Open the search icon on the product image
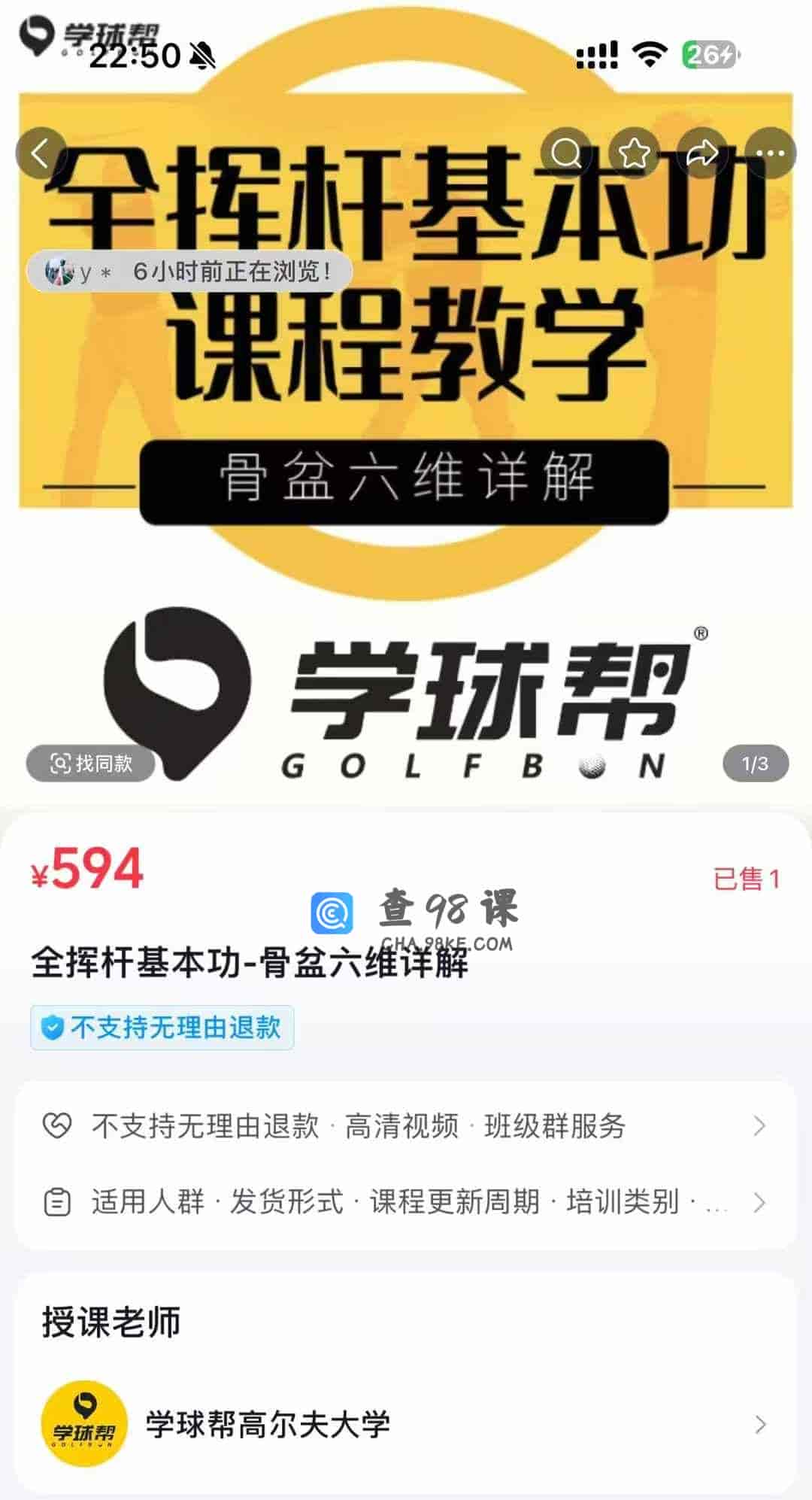Image resolution: width=812 pixels, height=1500 pixels. (566, 152)
